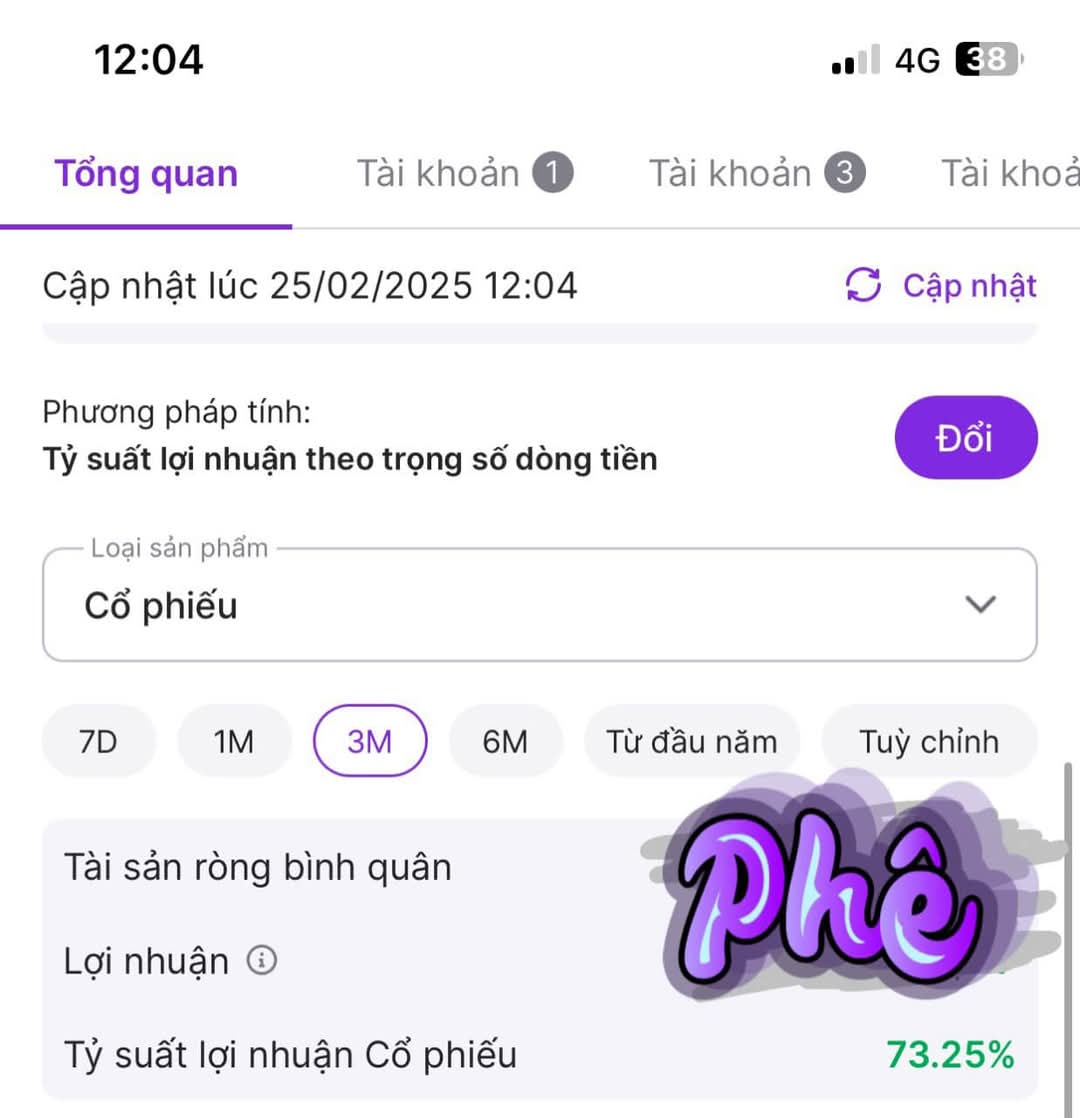
Task: Select the 3M period chip
Action: click(x=369, y=742)
